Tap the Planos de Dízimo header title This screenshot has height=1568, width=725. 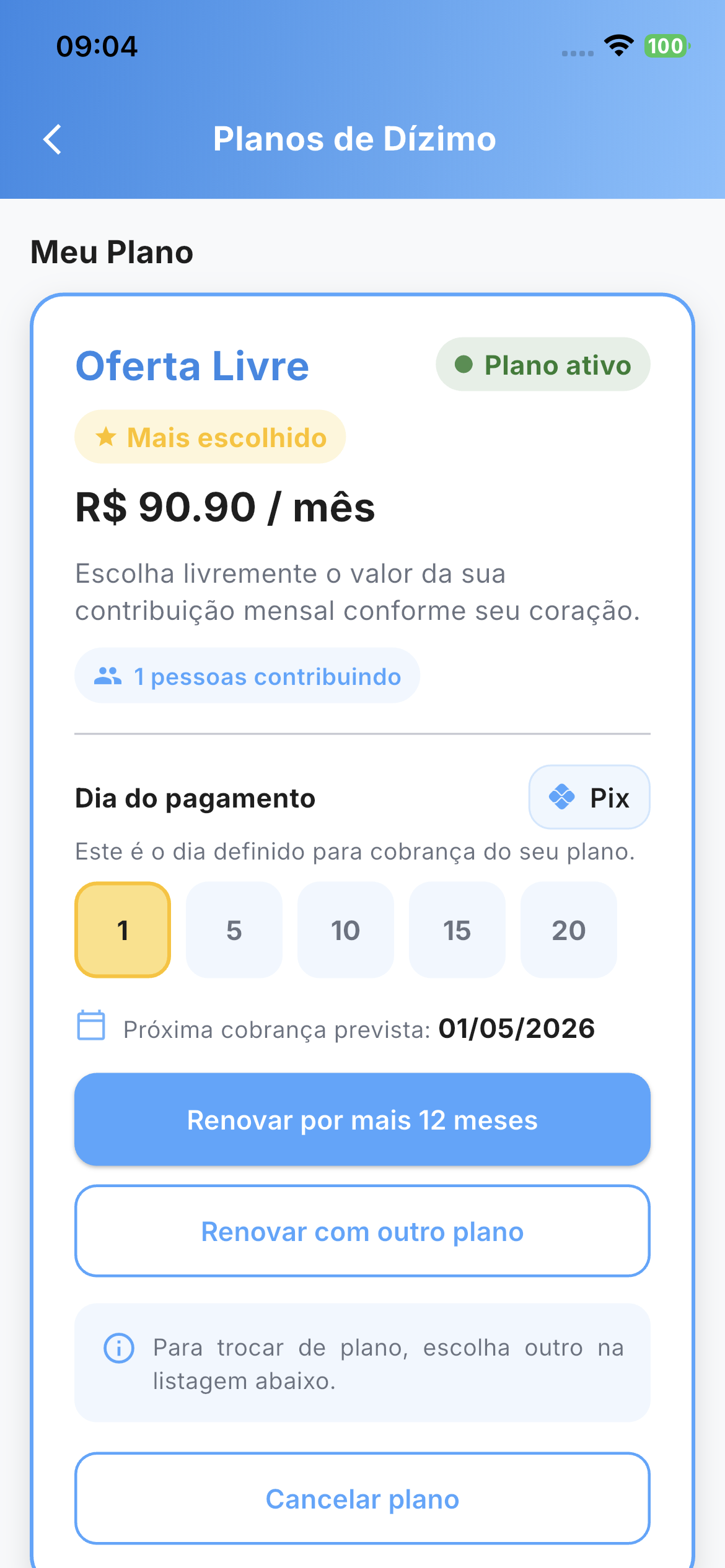pyautogui.click(x=354, y=139)
